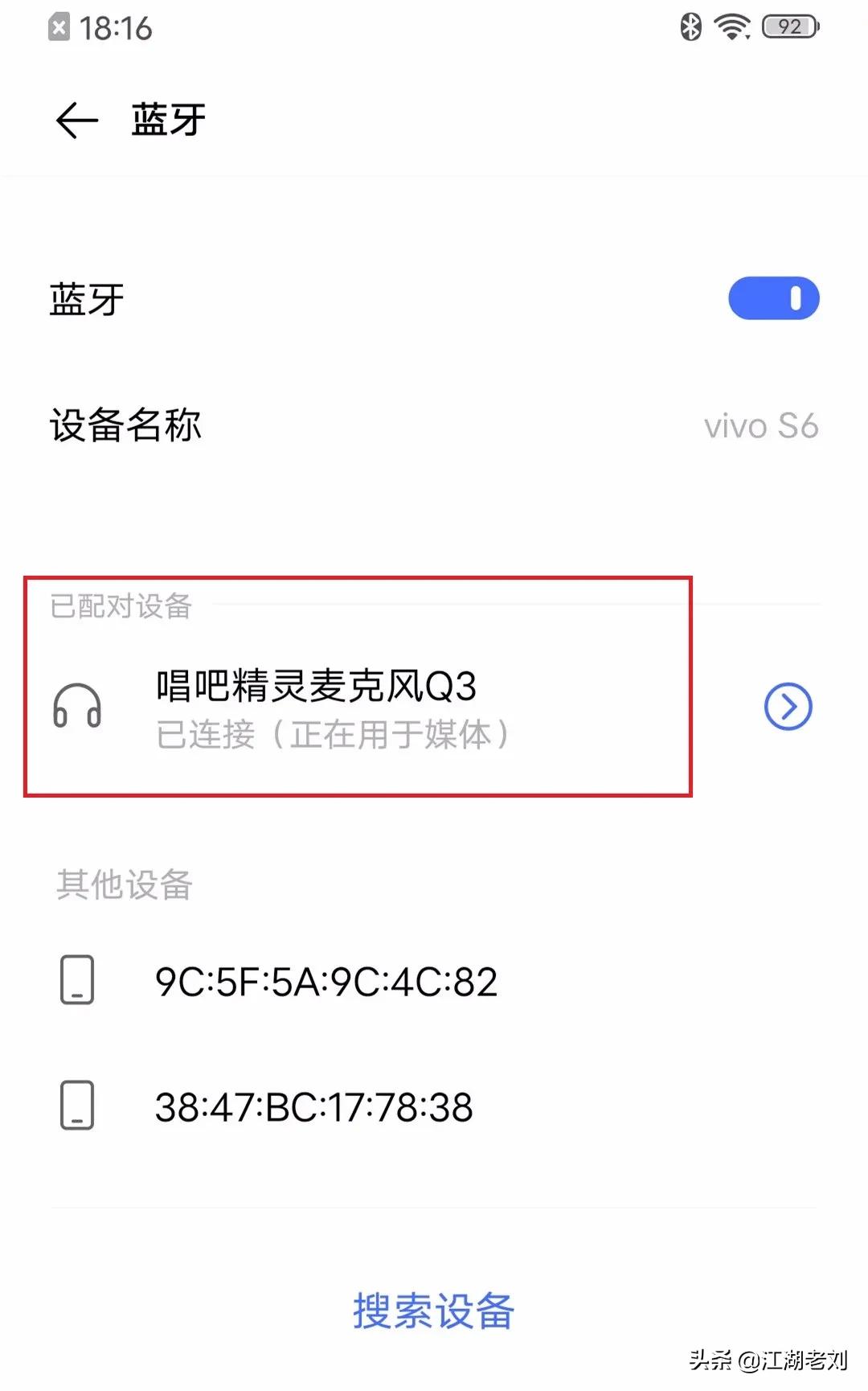The width and height of the screenshot is (868, 1391).
Task: Tap 搜索设备 to scan for devices
Action: pyautogui.click(x=432, y=1309)
